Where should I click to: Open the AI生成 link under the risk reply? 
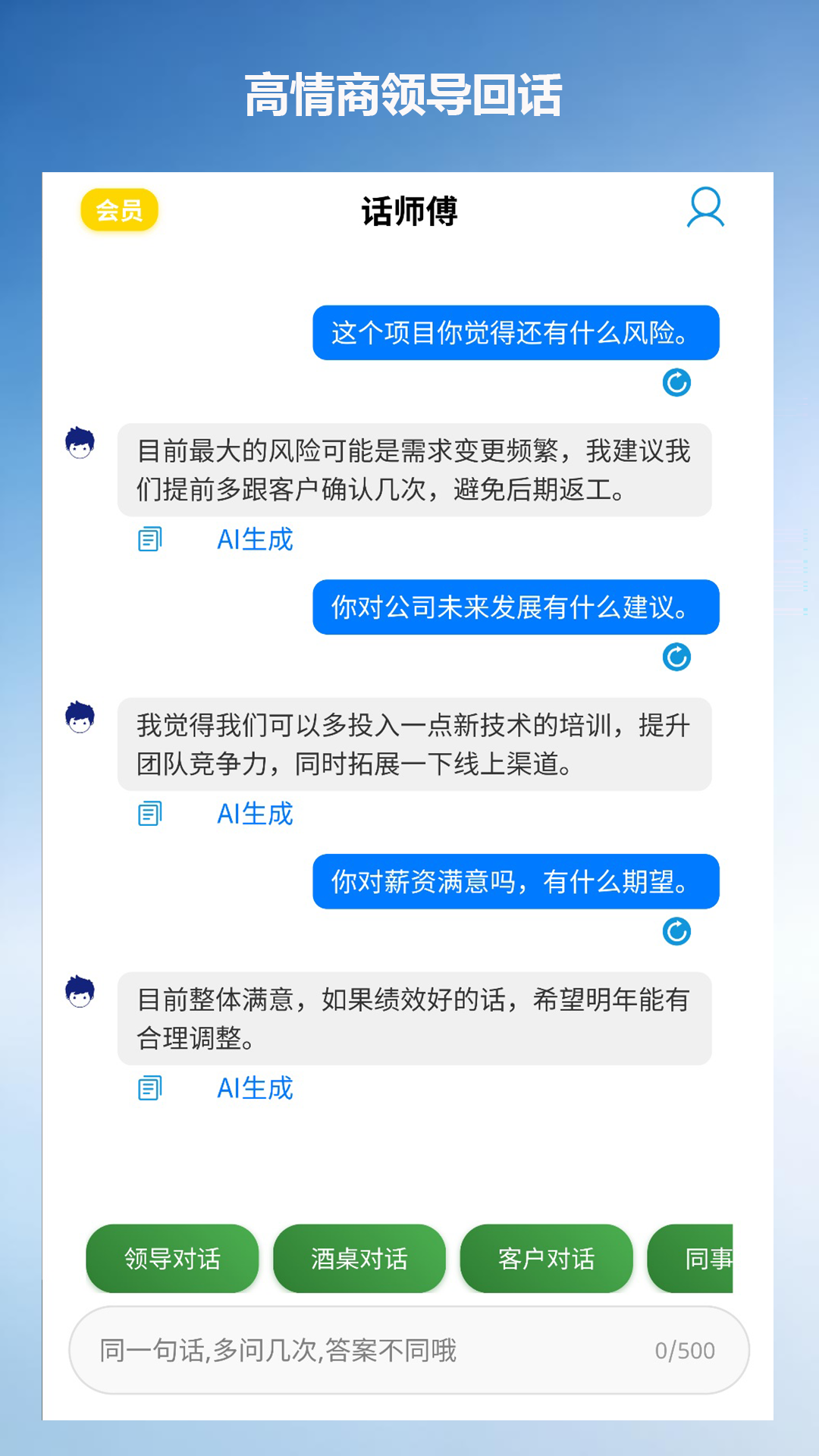pos(256,539)
